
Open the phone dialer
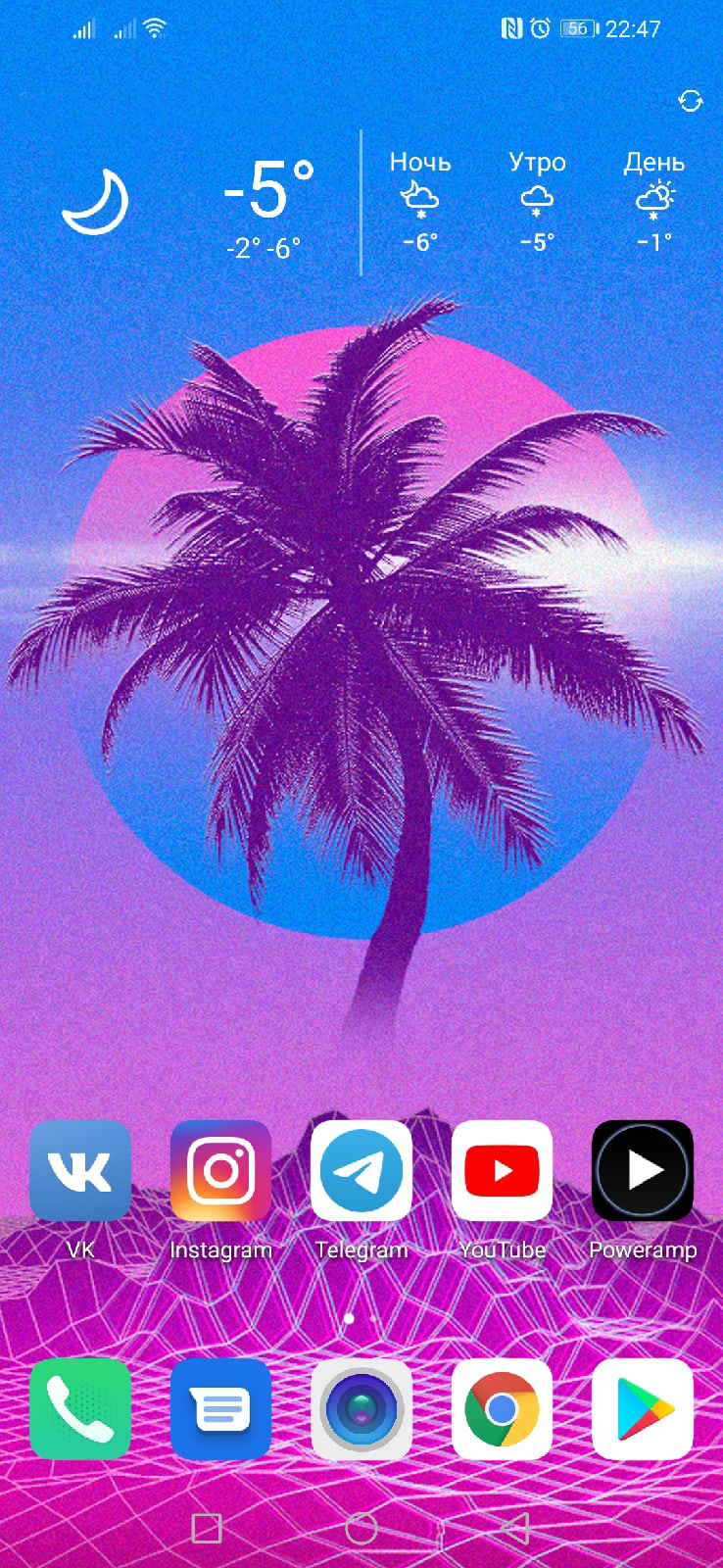pos(80,1409)
